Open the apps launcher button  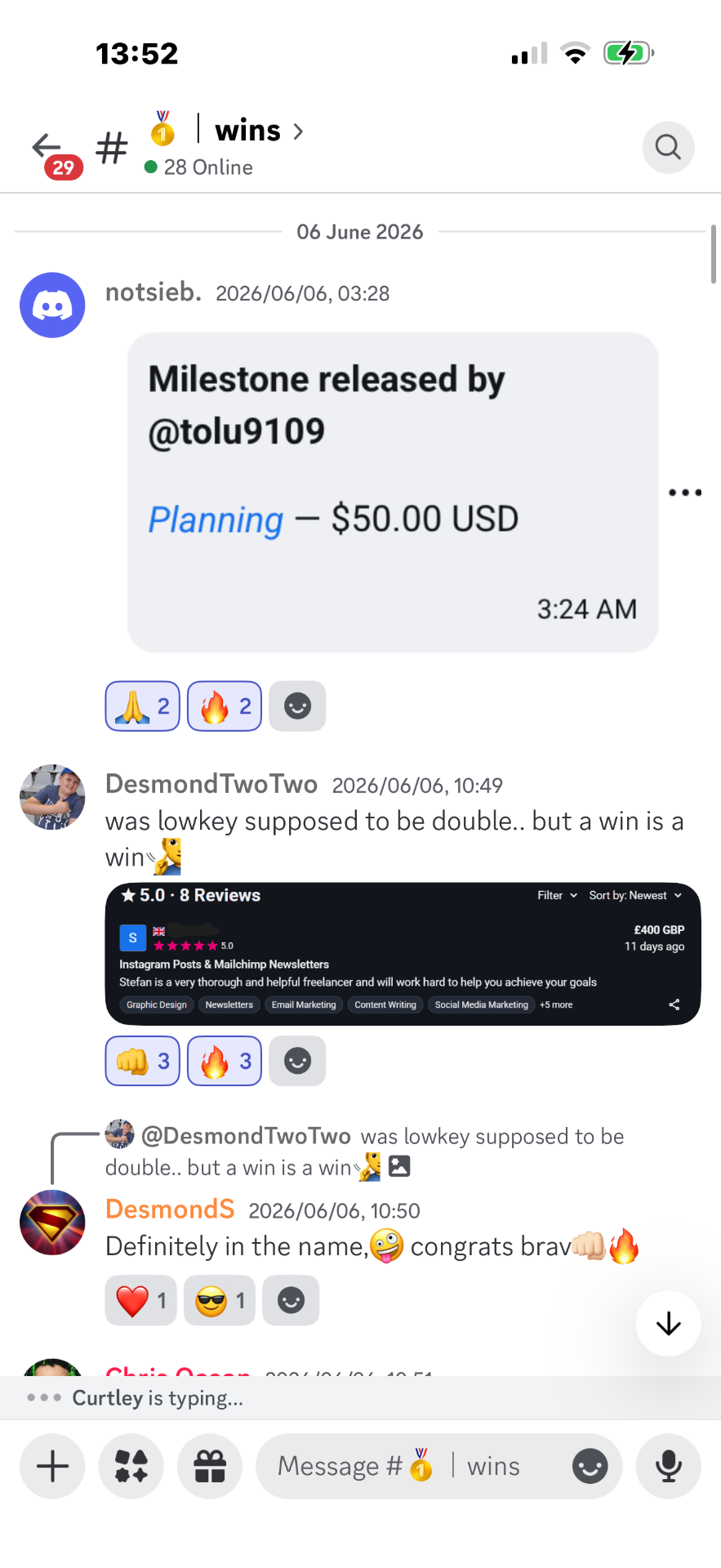(131, 1467)
